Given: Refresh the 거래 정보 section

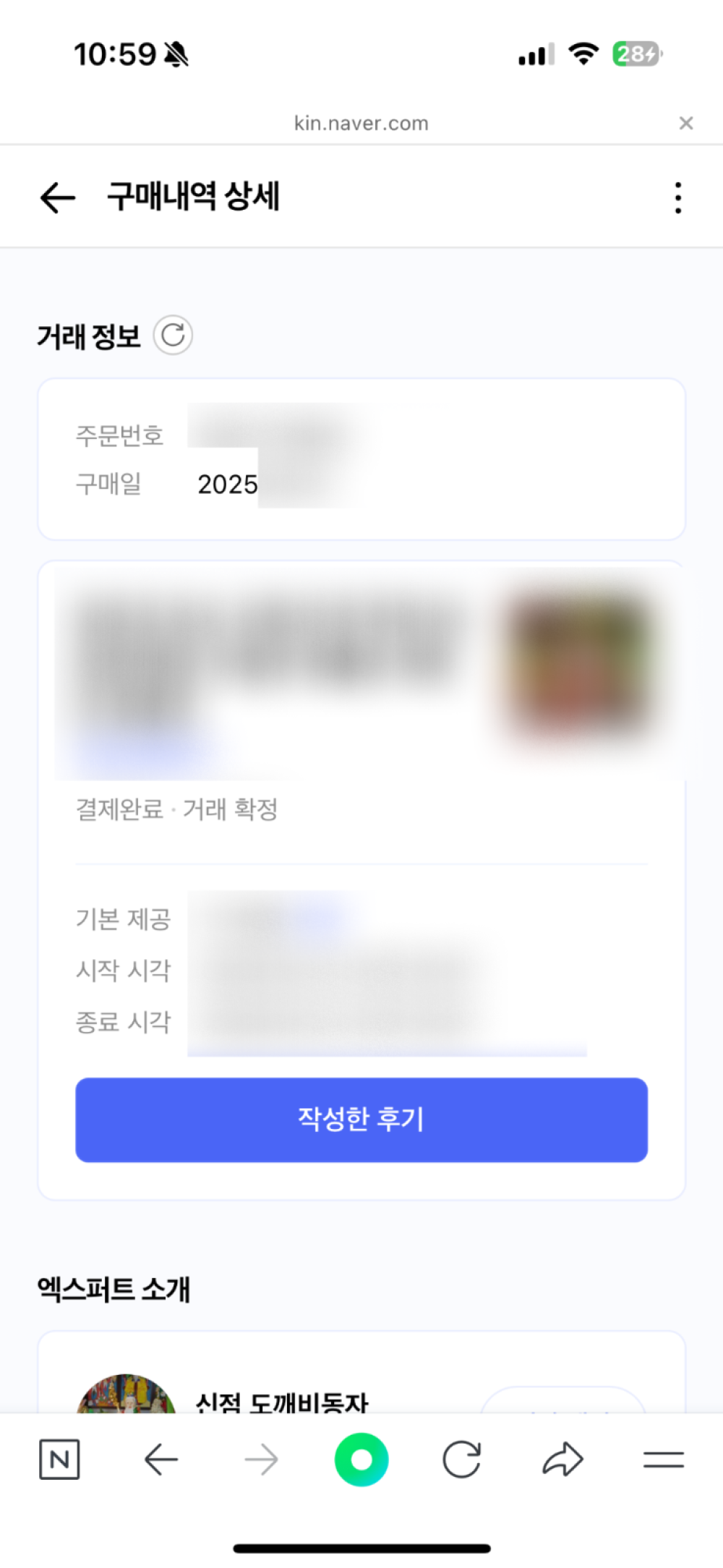Looking at the screenshot, I should (173, 336).
